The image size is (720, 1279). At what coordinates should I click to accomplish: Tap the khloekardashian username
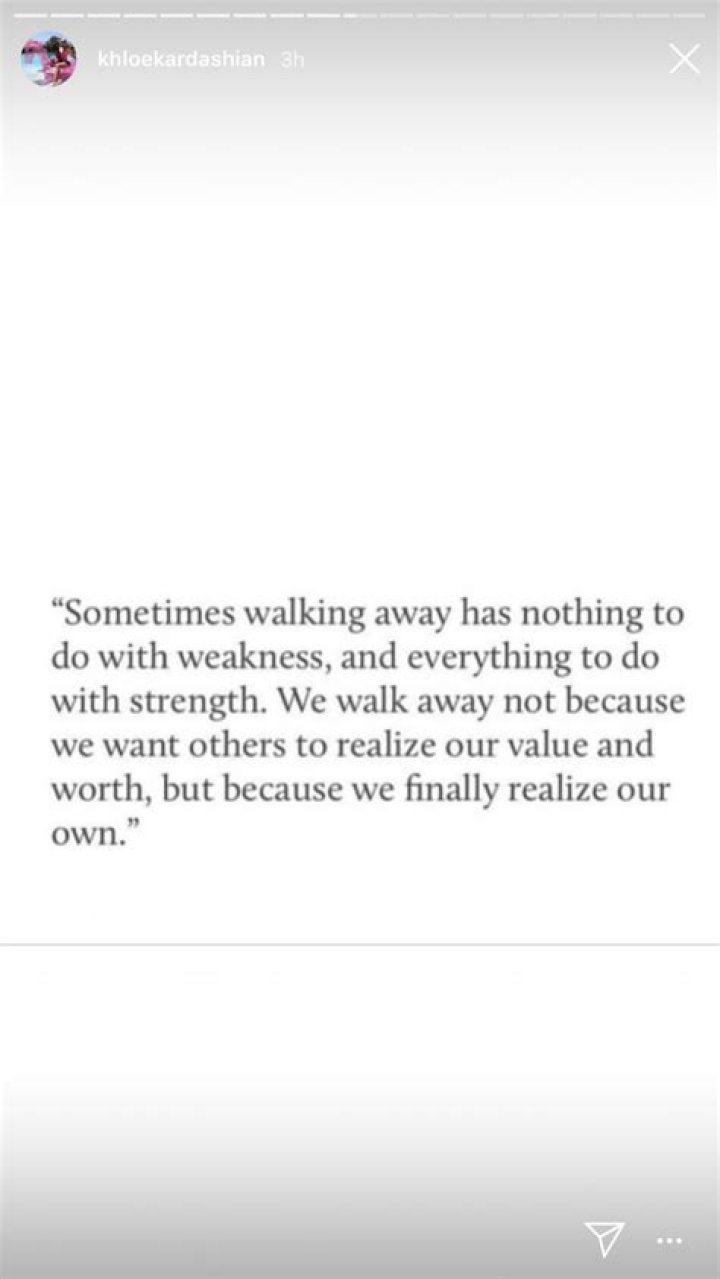click(x=181, y=59)
